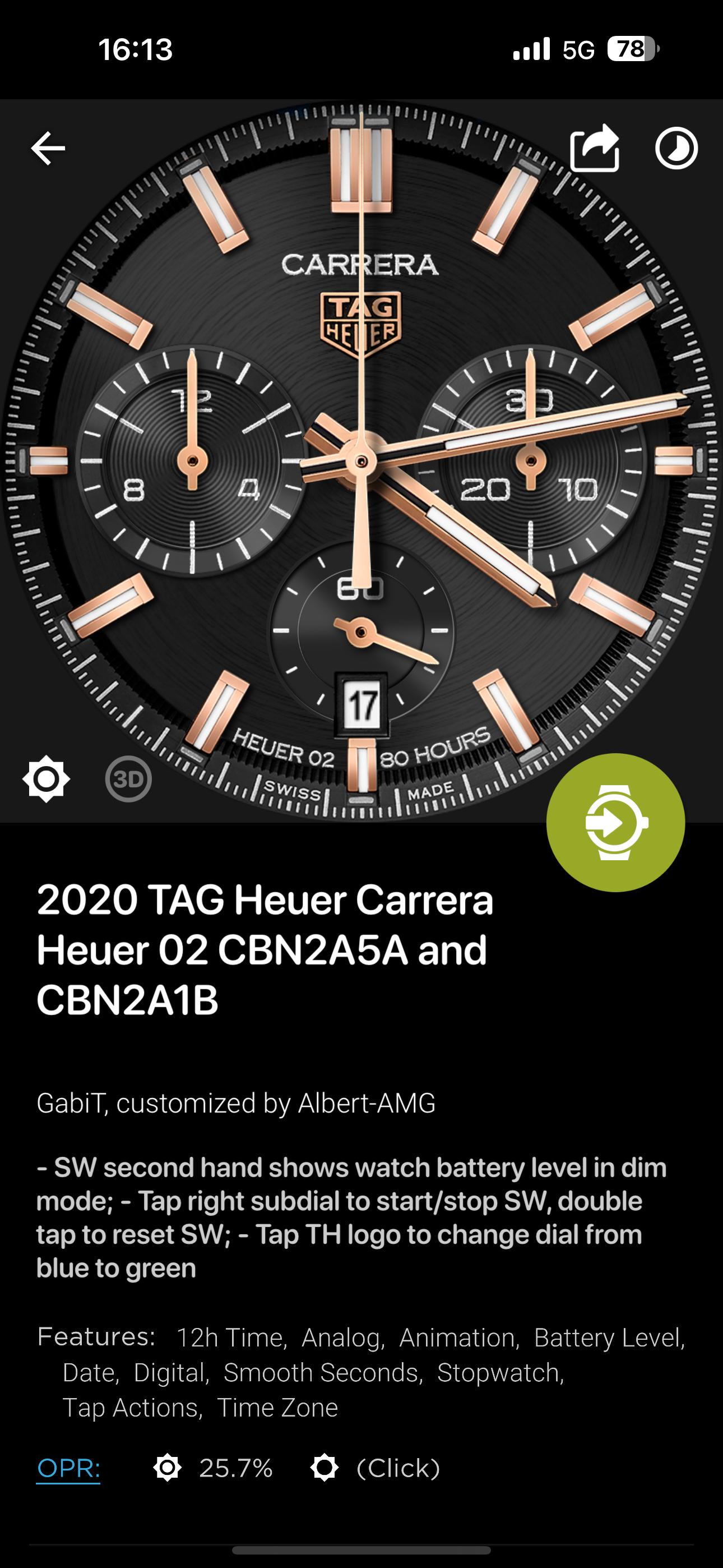Open the time-travel clock icon
Image resolution: width=723 pixels, height=1568 pixels.
click(x=676, y=148)
